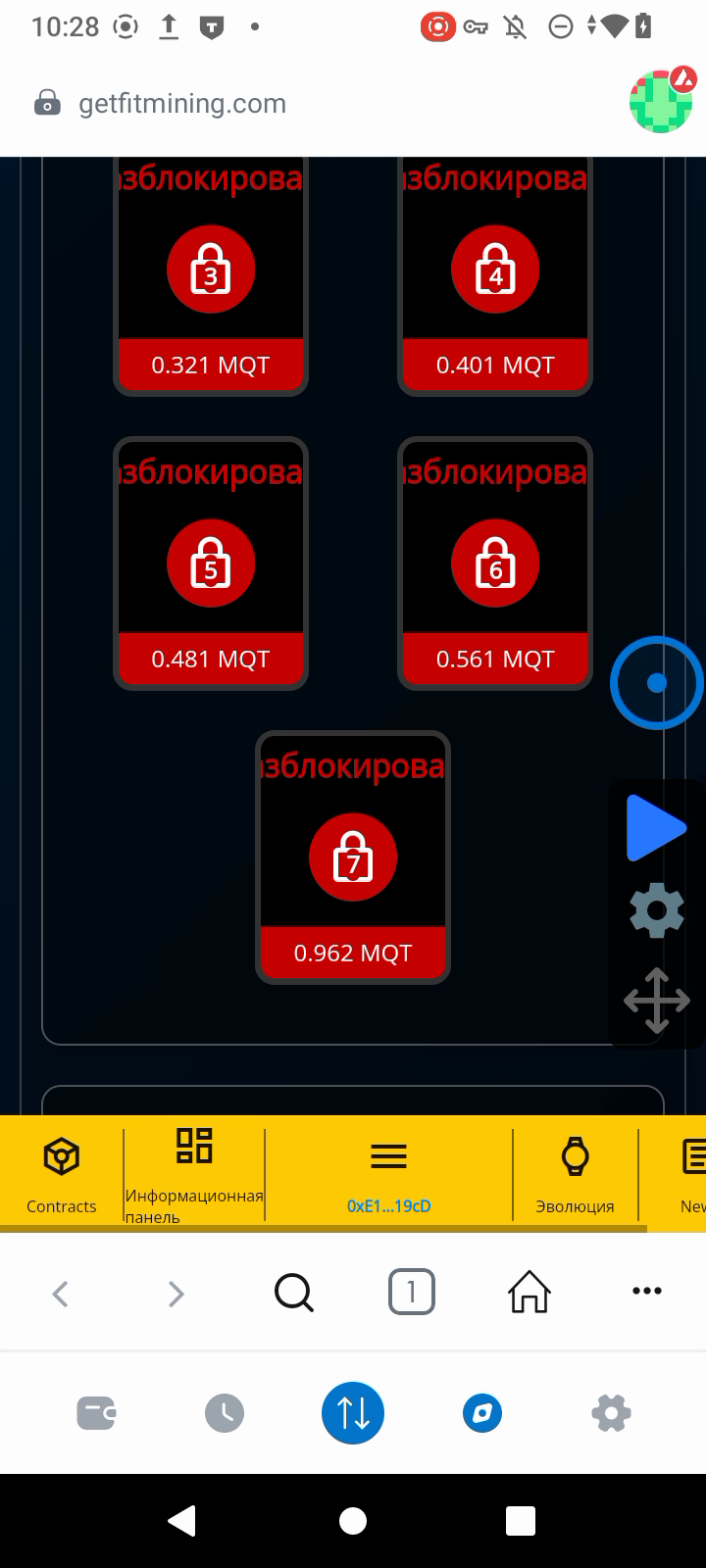Switch to the Эволюция tab

tap(575, 1172)
